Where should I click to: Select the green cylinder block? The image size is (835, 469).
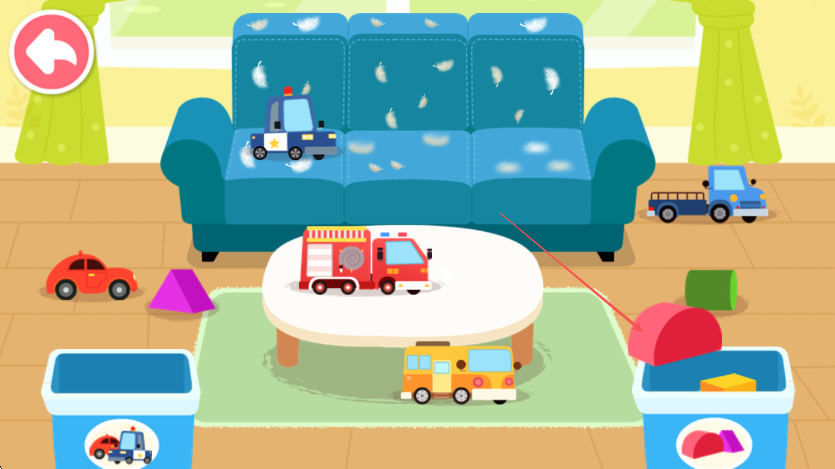pyautogui.click(x=711, y=289)
